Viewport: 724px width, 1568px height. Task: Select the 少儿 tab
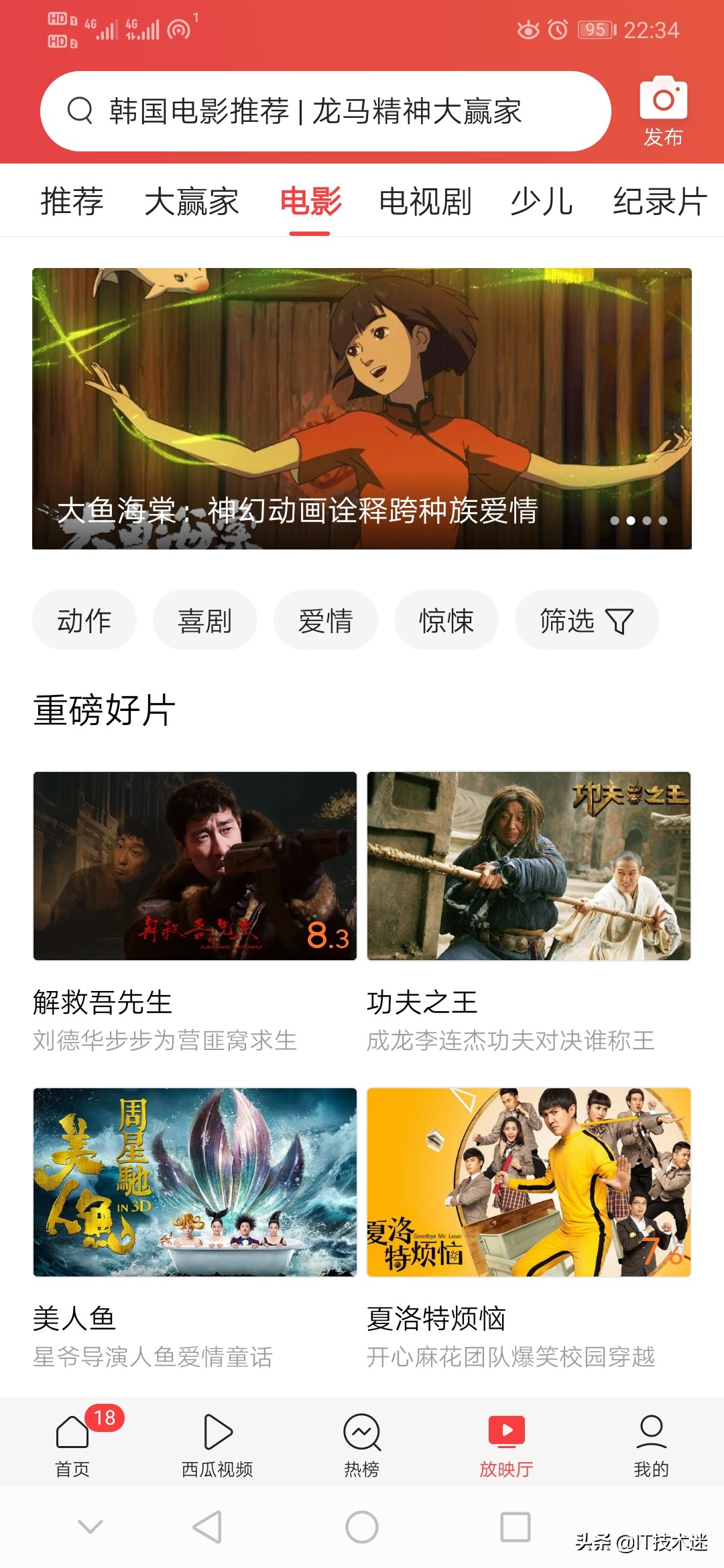(x=541, y=201)
